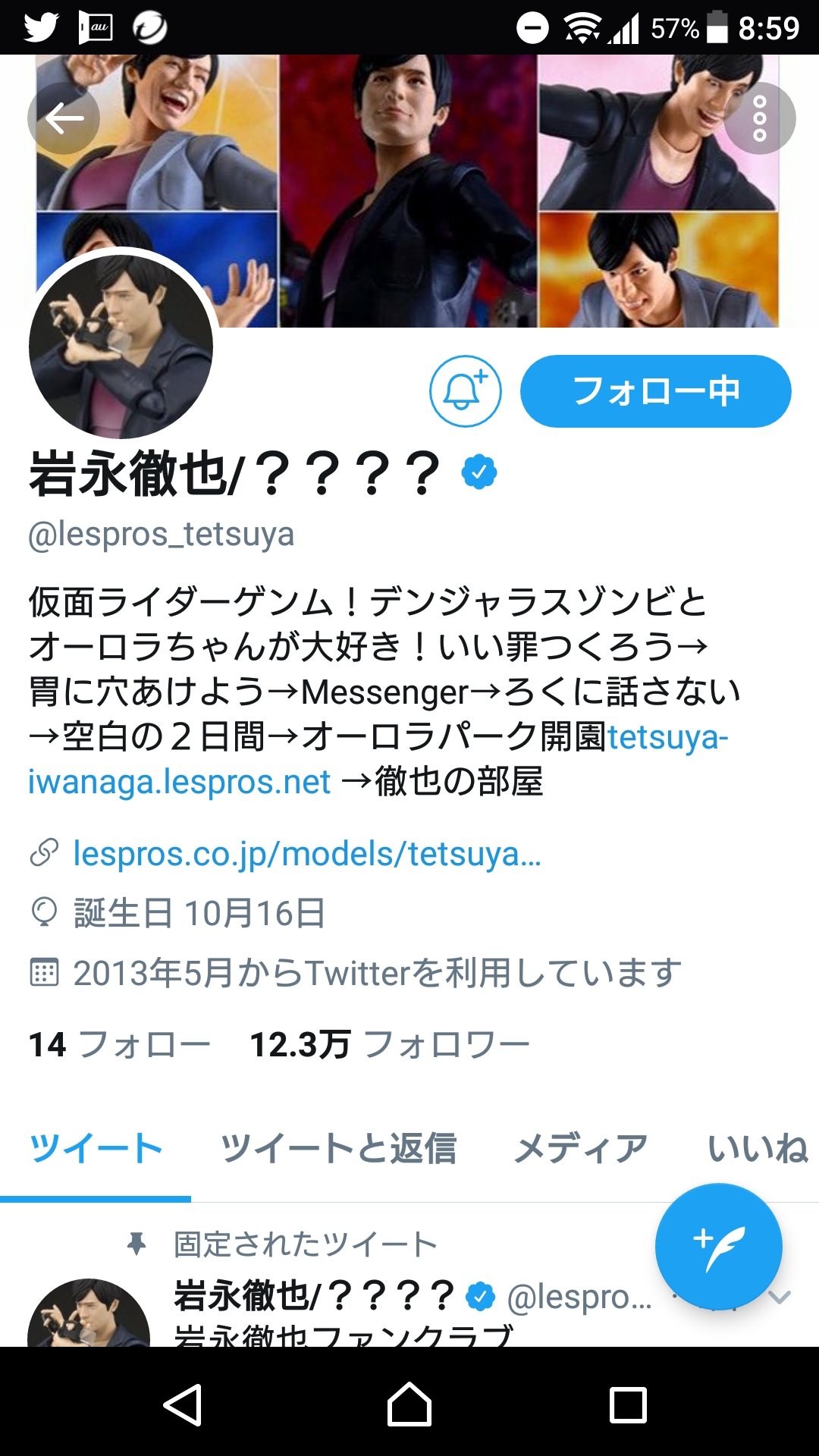Enable tweet notifications with the bell icon
The height and width of the screenshot is (1456, 819).
[466, 391]
